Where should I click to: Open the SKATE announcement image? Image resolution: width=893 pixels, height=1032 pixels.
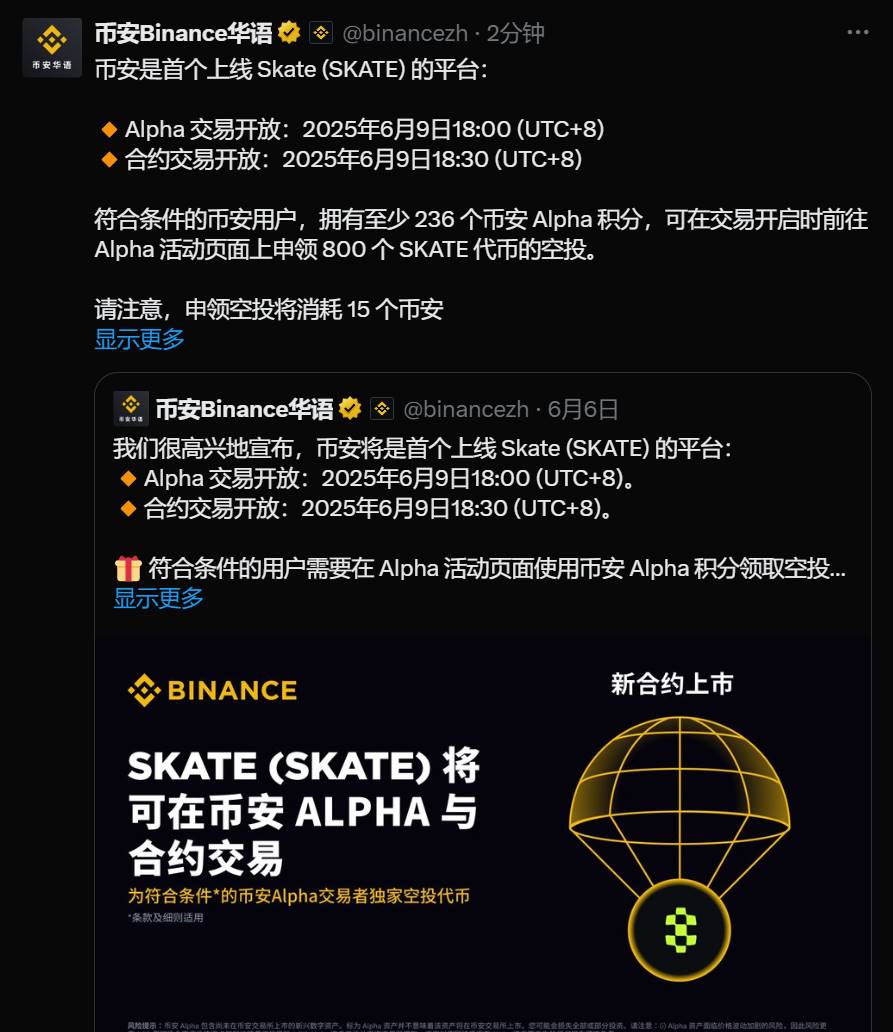click(x=482, y=830)
